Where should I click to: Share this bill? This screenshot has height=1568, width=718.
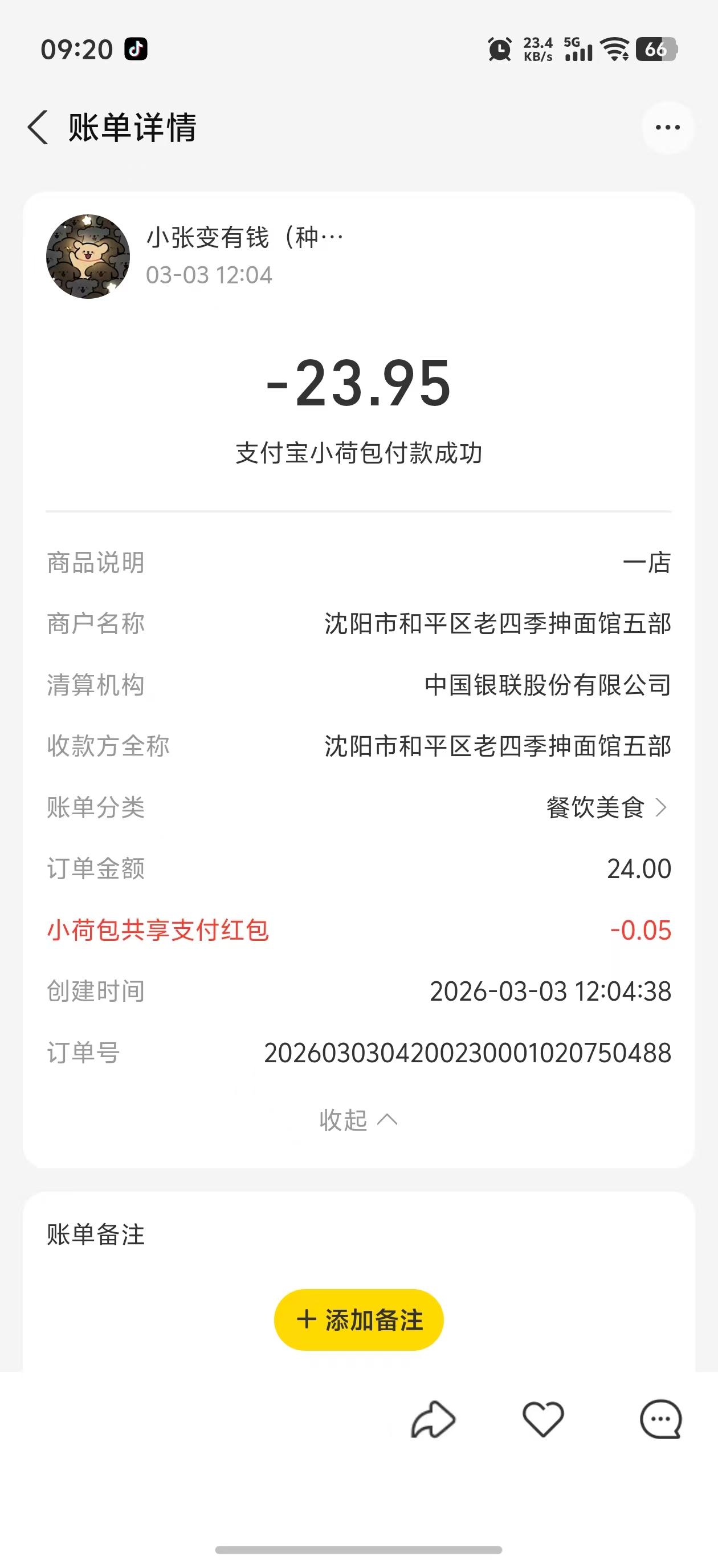[433, 1420]
